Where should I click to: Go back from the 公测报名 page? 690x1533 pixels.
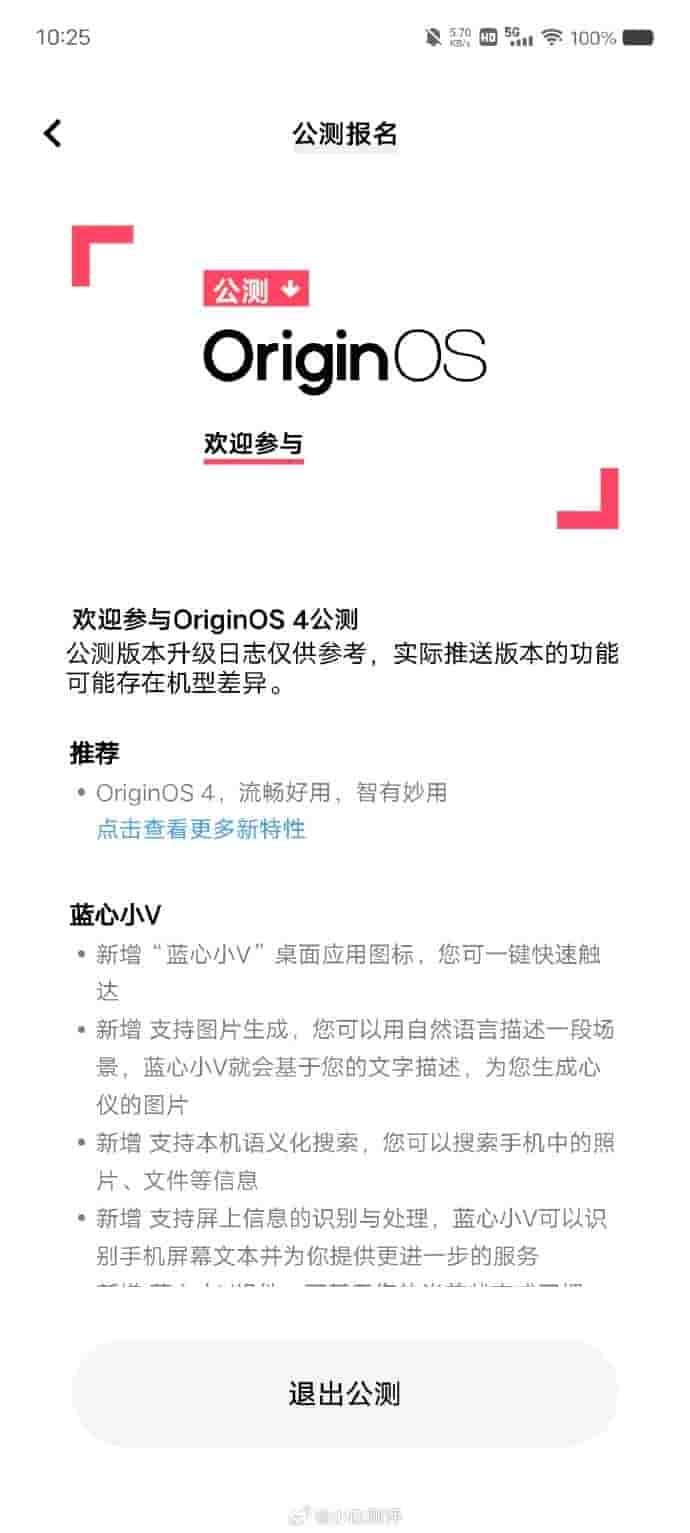point(53,133)
